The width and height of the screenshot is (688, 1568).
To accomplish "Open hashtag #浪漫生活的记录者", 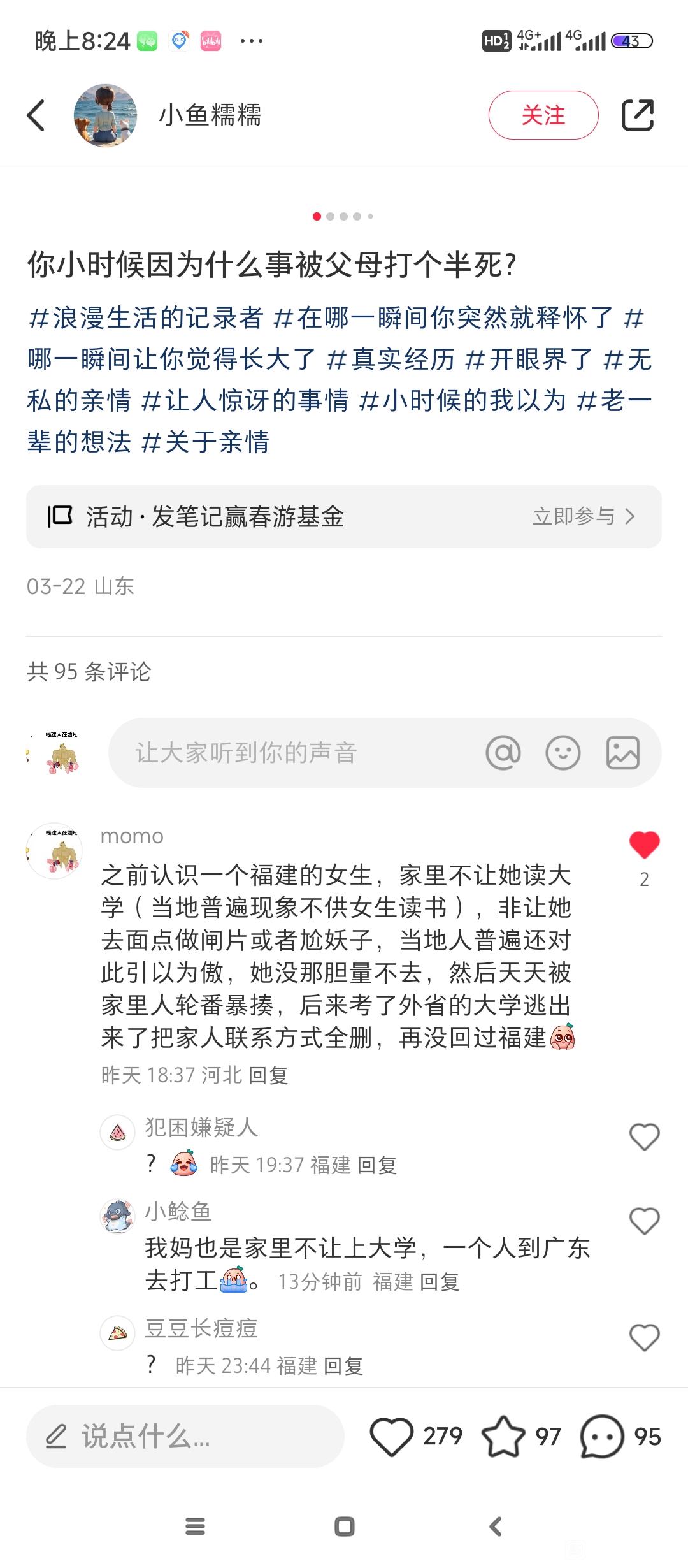I will [146, 317].
